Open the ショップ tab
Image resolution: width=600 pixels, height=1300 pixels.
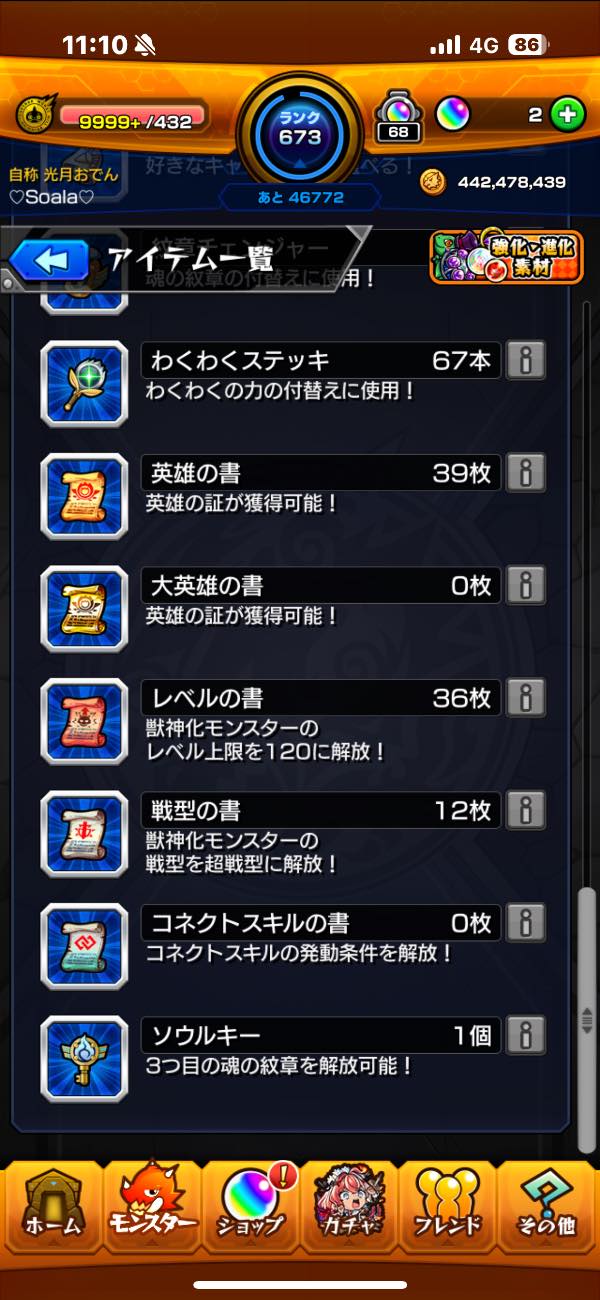click(250, 1204)
